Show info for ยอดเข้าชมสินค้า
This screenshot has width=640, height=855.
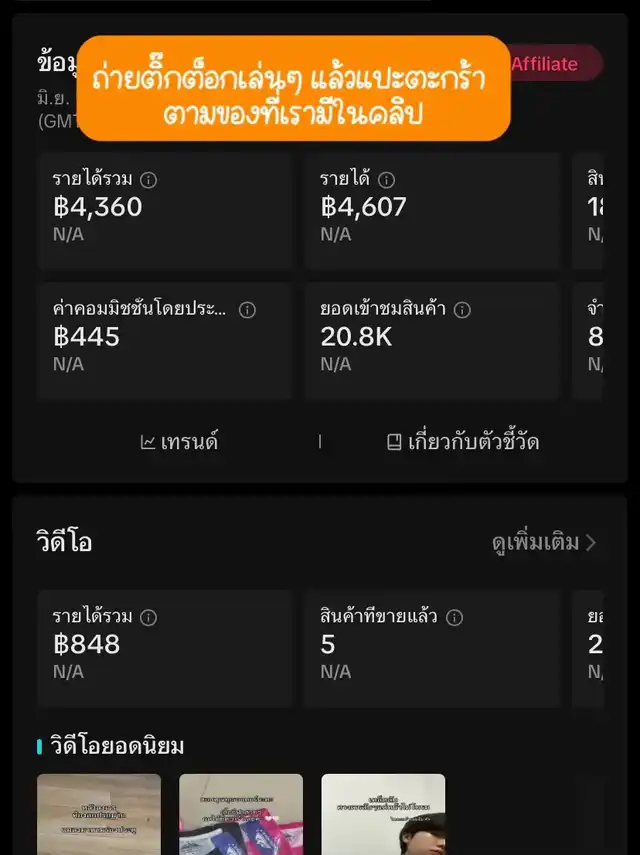[462, 310]
